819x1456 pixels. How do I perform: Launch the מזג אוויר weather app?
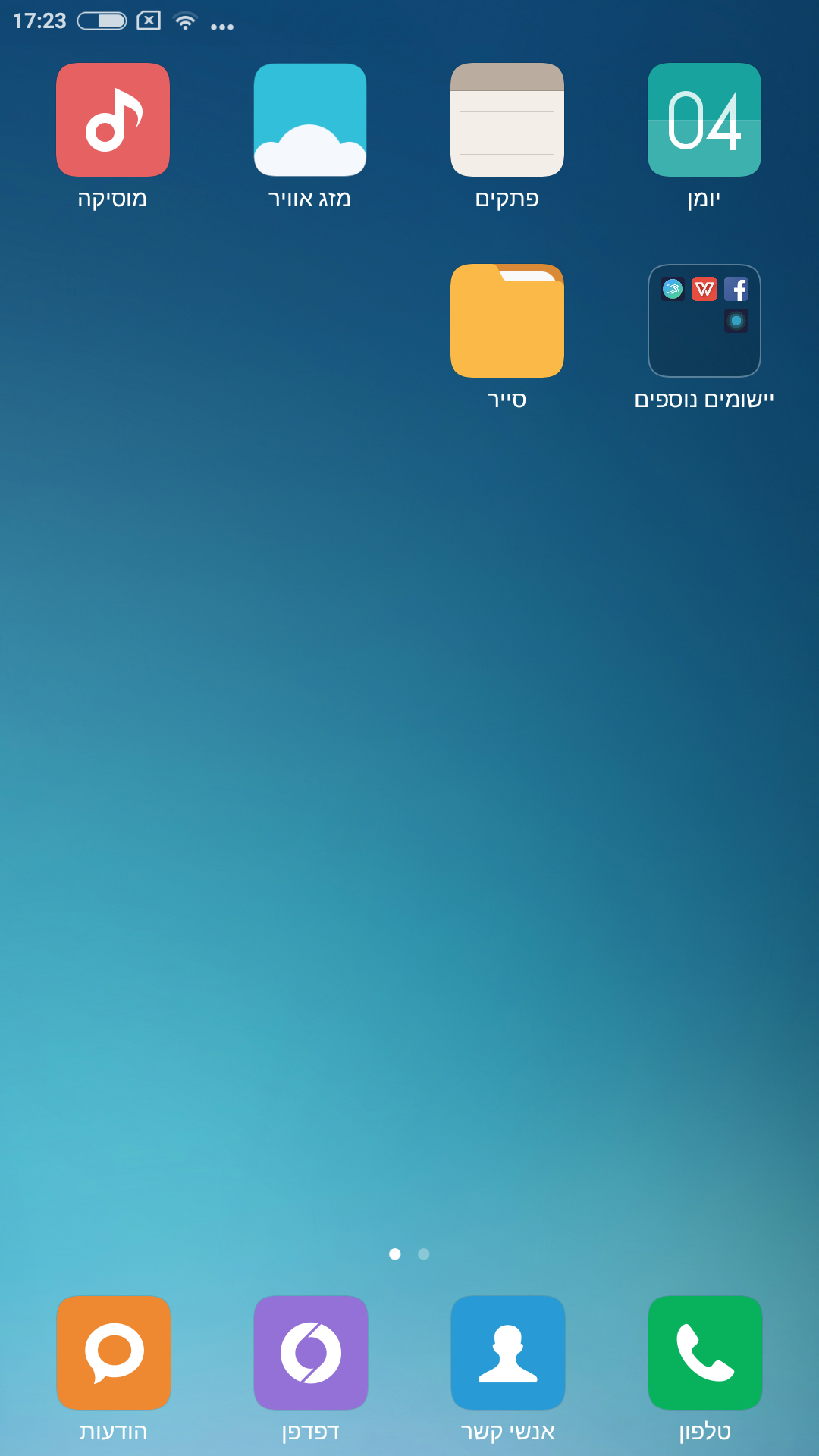(x=310, y=120)
